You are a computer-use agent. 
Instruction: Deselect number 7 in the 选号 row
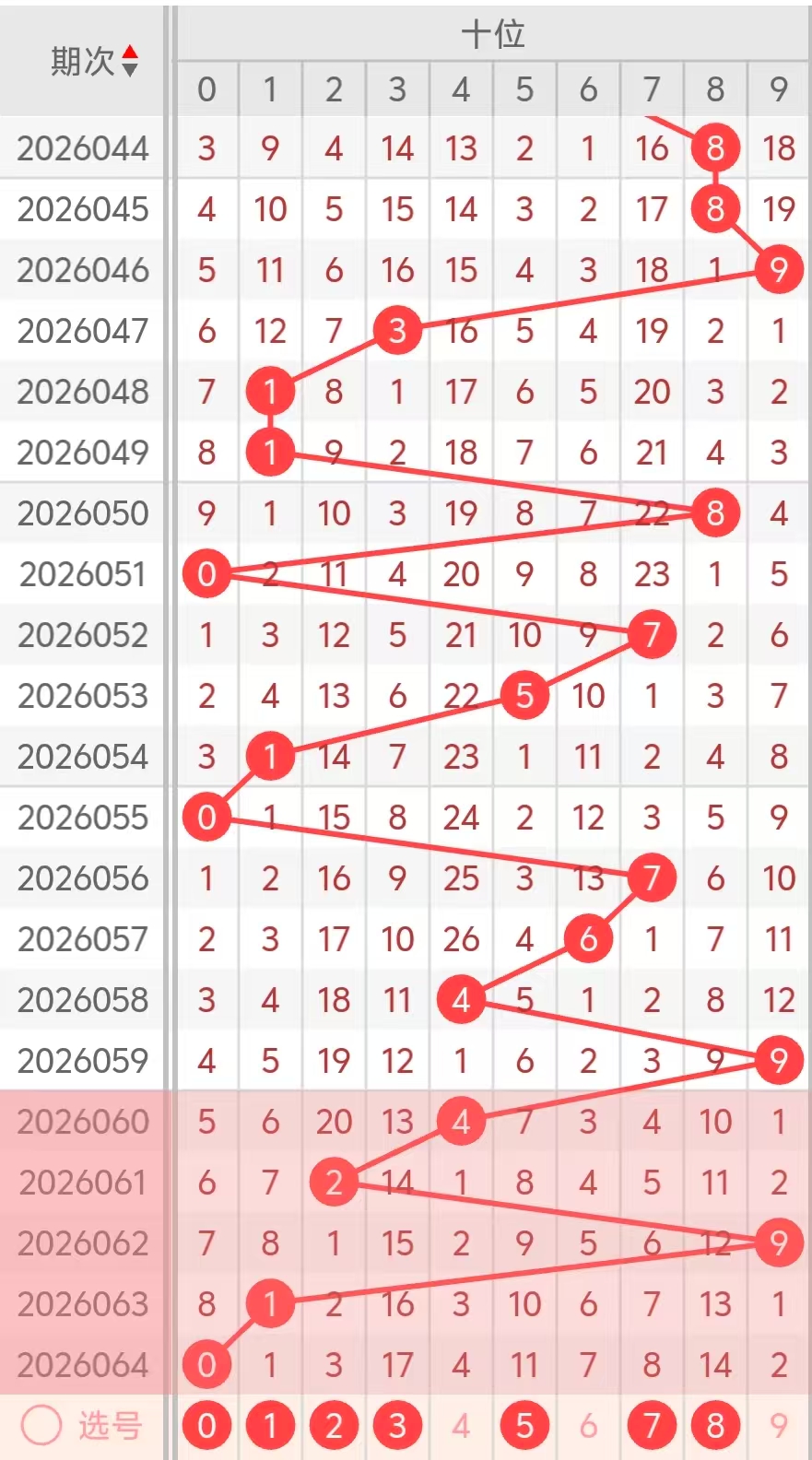pos(652,1426)
